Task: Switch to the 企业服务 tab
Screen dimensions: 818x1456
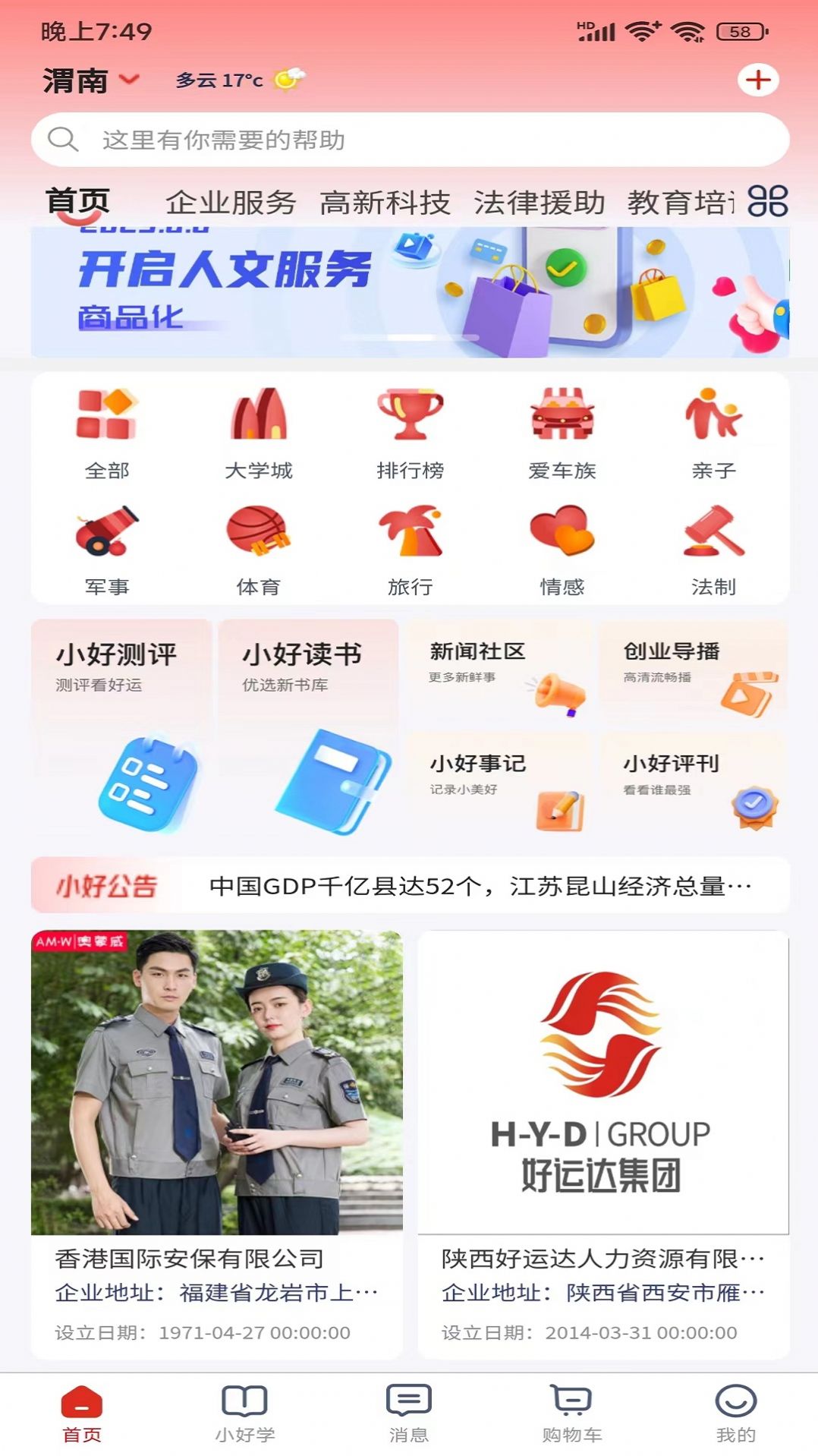Action: (231, 203)
